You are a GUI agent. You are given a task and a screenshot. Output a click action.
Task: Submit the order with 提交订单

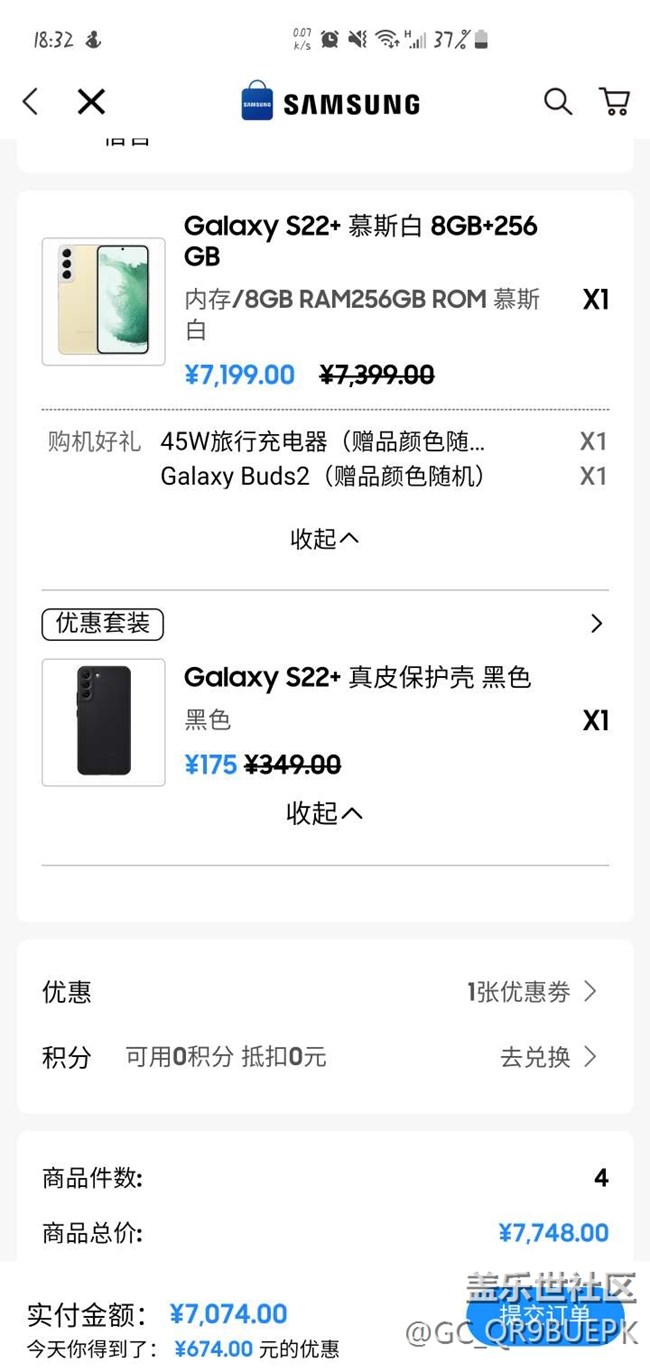tap(545, 1314)
